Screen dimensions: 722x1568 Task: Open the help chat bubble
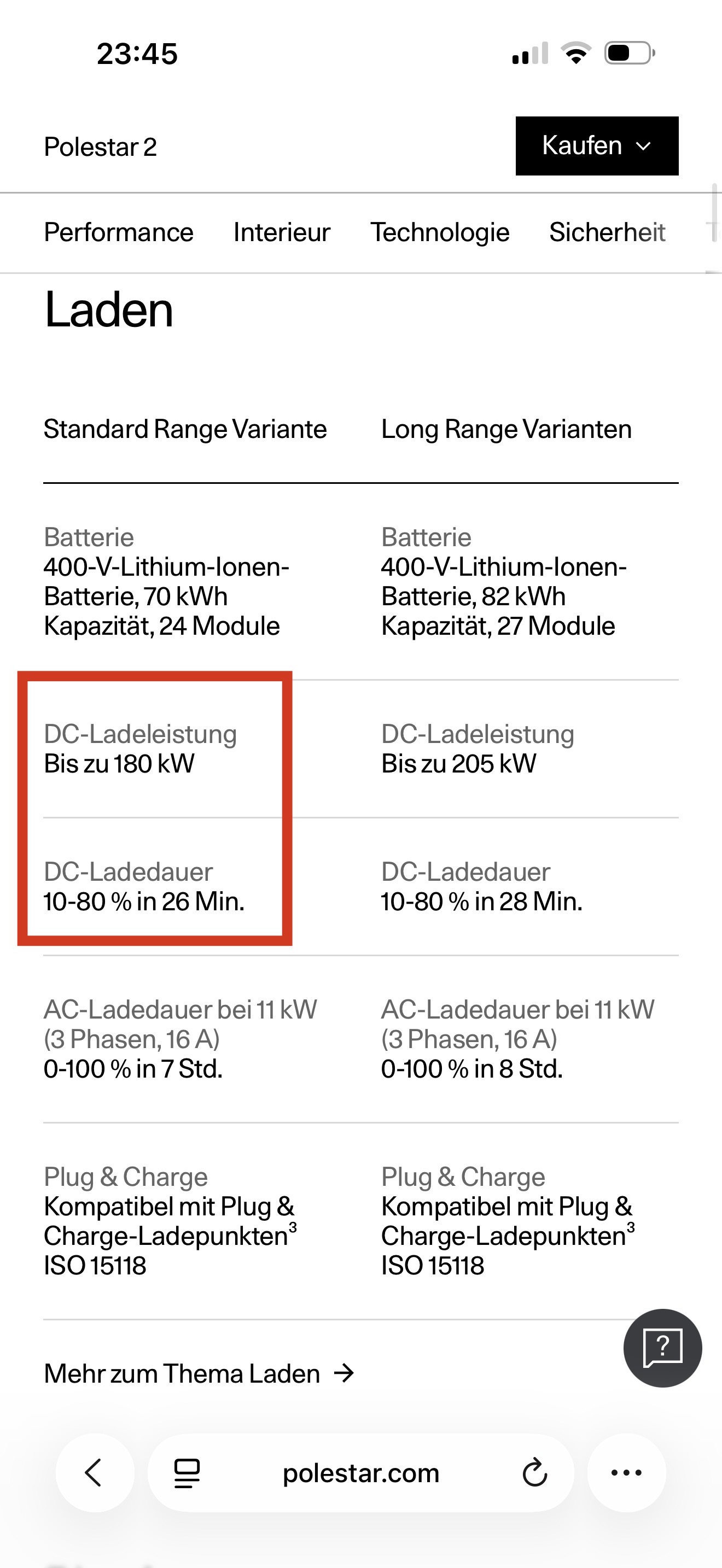(x=662, y=1348)
